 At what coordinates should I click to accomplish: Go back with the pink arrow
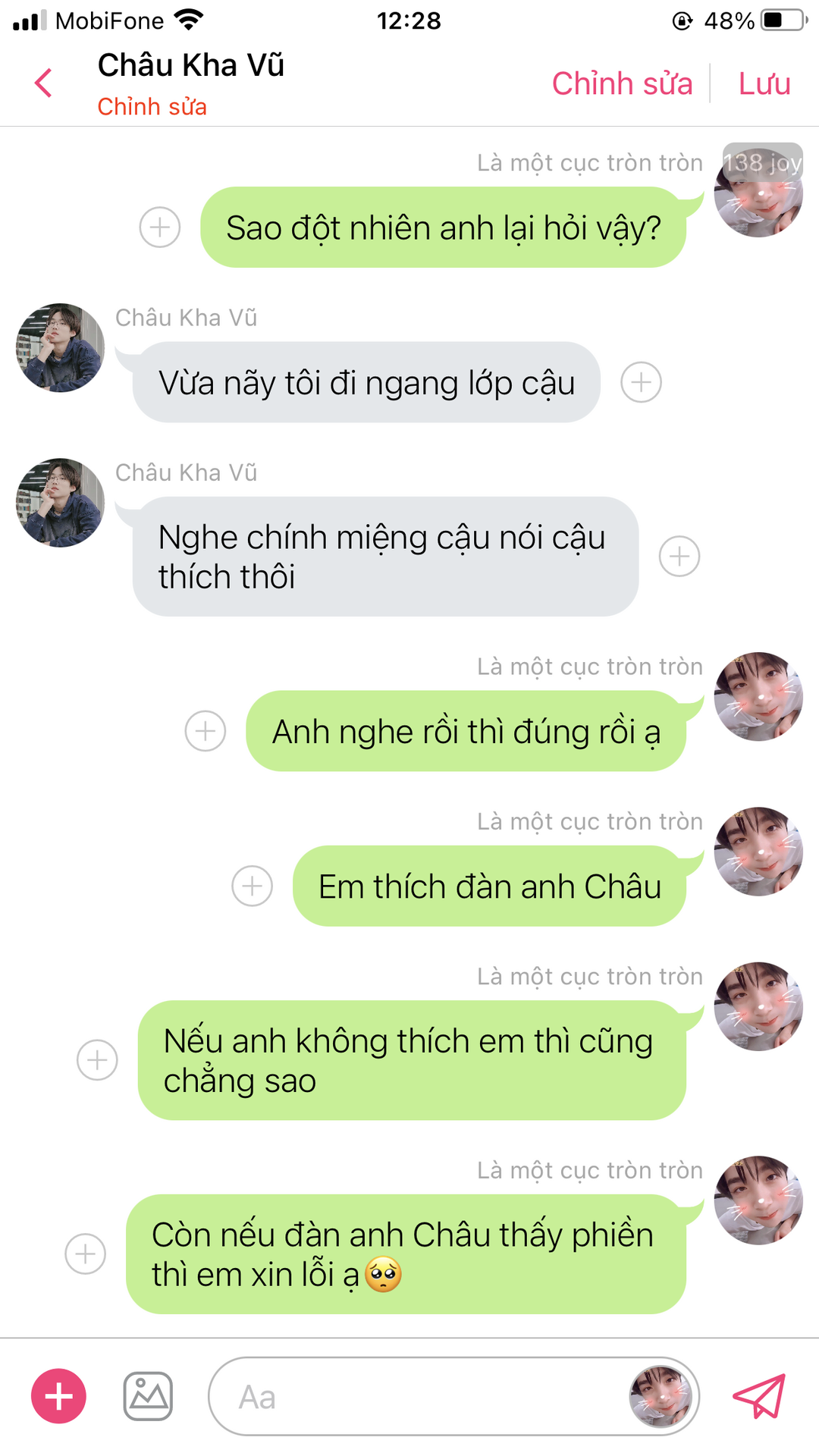pos(44,83)
